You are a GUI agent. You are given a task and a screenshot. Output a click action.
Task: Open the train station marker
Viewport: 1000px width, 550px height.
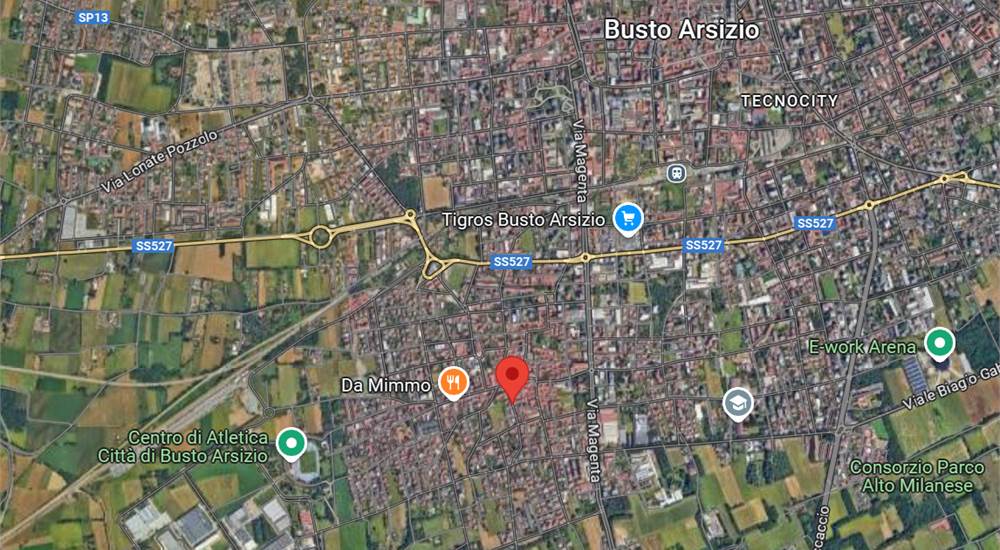(x=677, y=172)
